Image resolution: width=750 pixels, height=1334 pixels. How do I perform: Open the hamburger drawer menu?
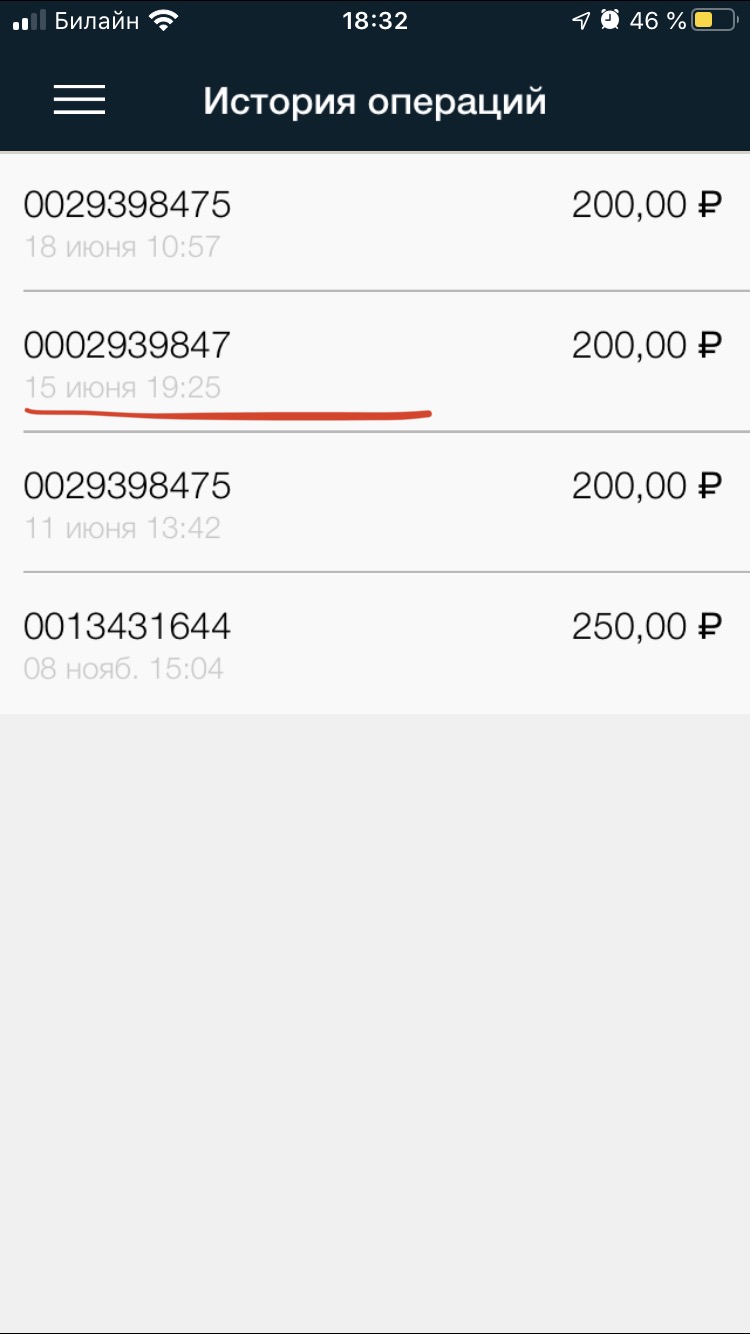(x=79, y=100)
